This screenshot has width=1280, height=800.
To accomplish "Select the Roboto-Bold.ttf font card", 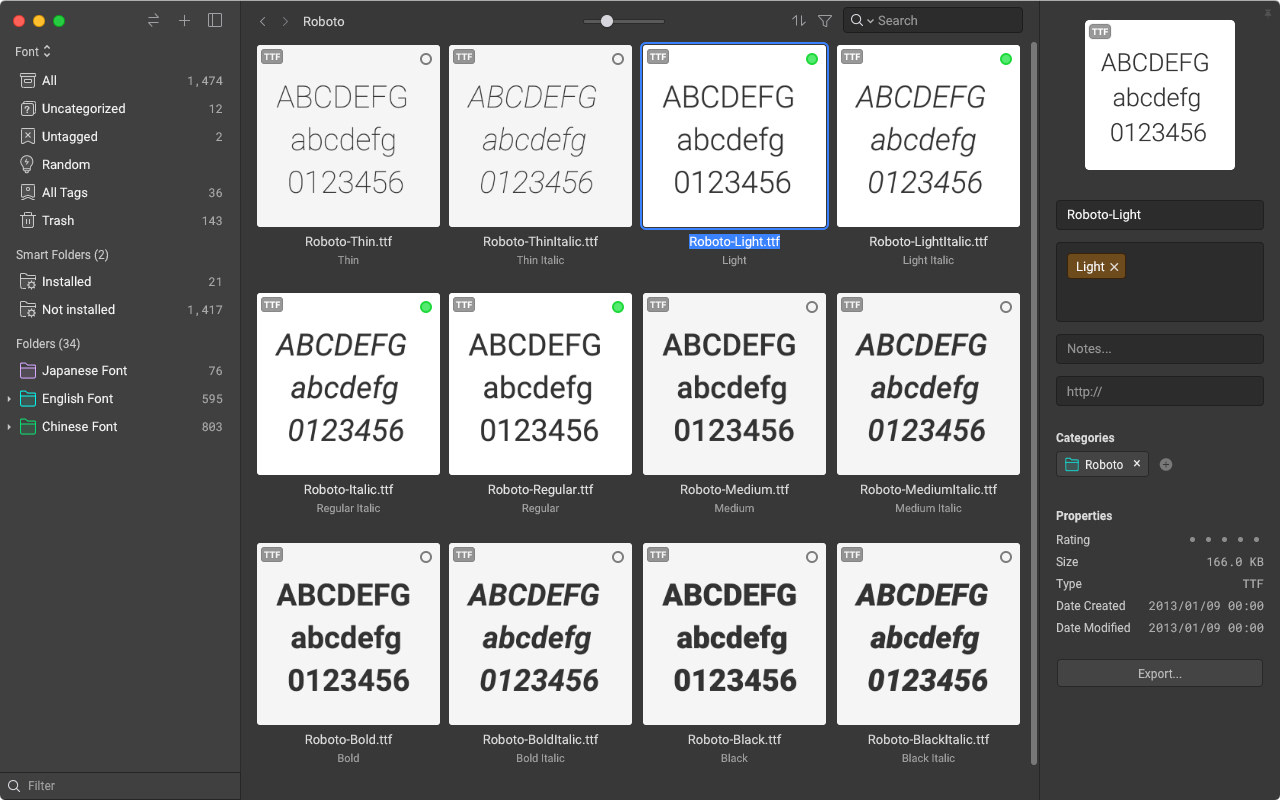I will (348, 634).
